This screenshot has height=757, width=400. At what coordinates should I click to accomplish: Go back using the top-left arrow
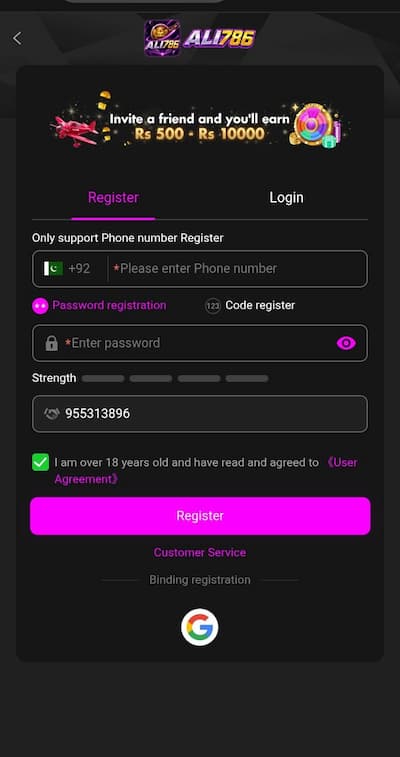point(17,38)
